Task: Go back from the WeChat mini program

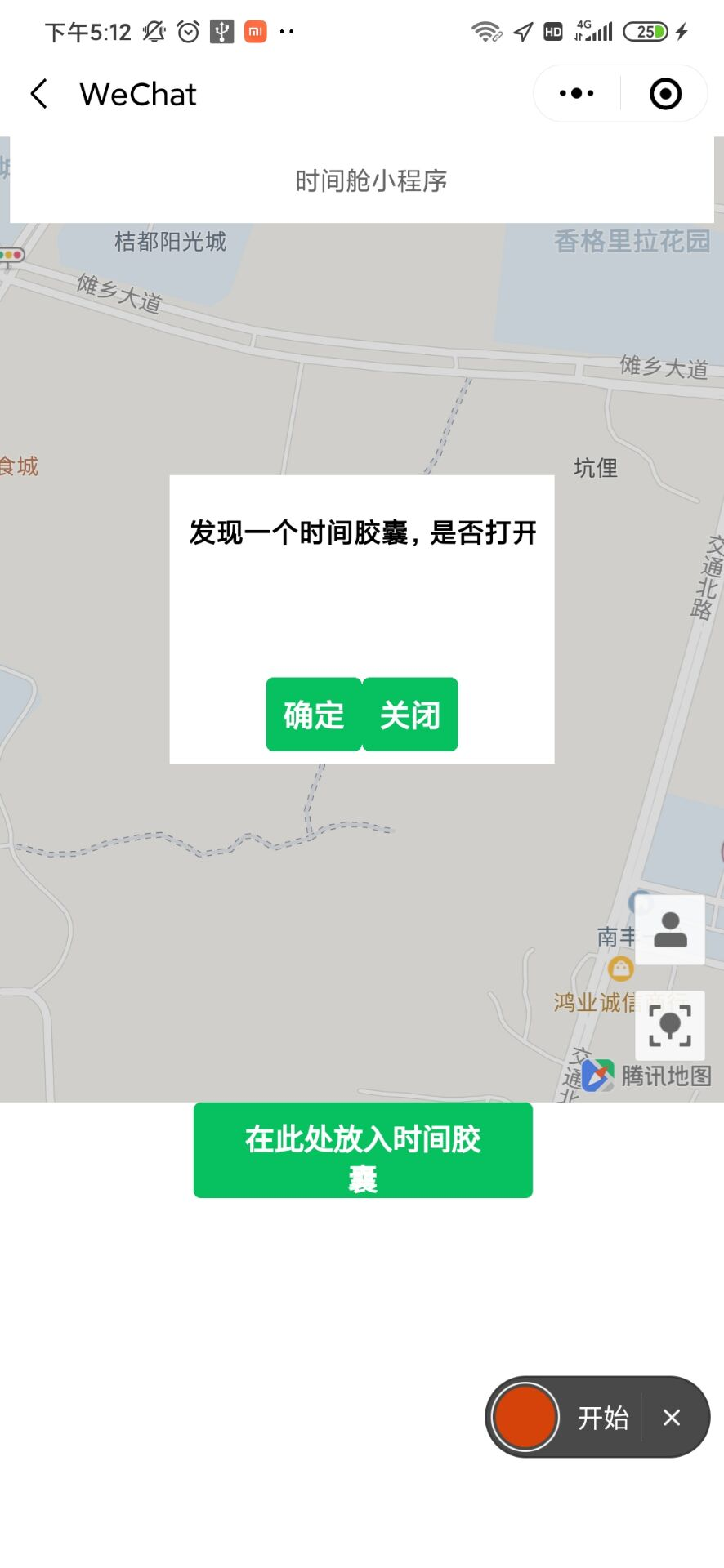Action: point(39,94)
